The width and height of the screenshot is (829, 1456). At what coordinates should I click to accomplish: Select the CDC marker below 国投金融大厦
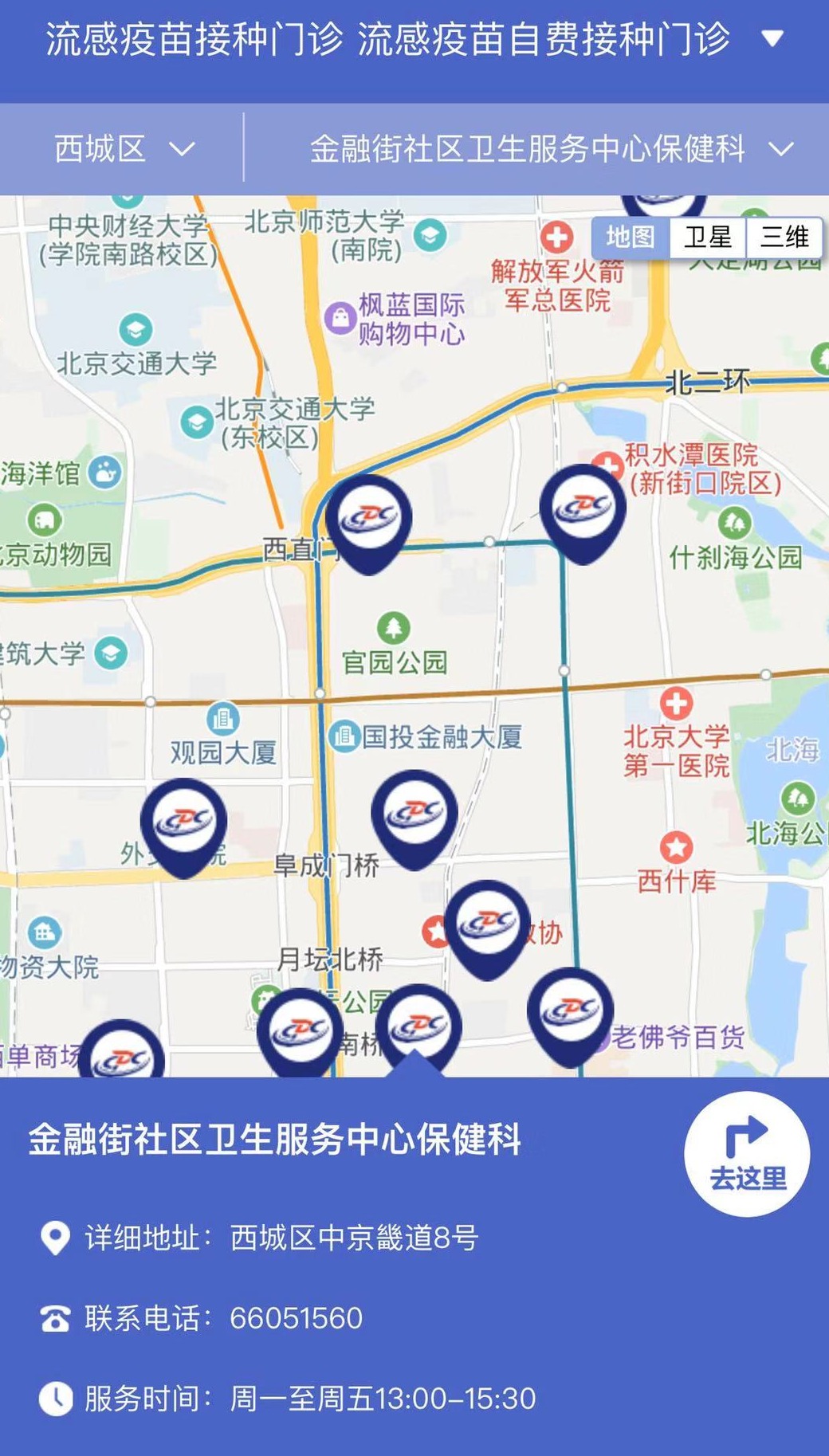pos(414,818)
